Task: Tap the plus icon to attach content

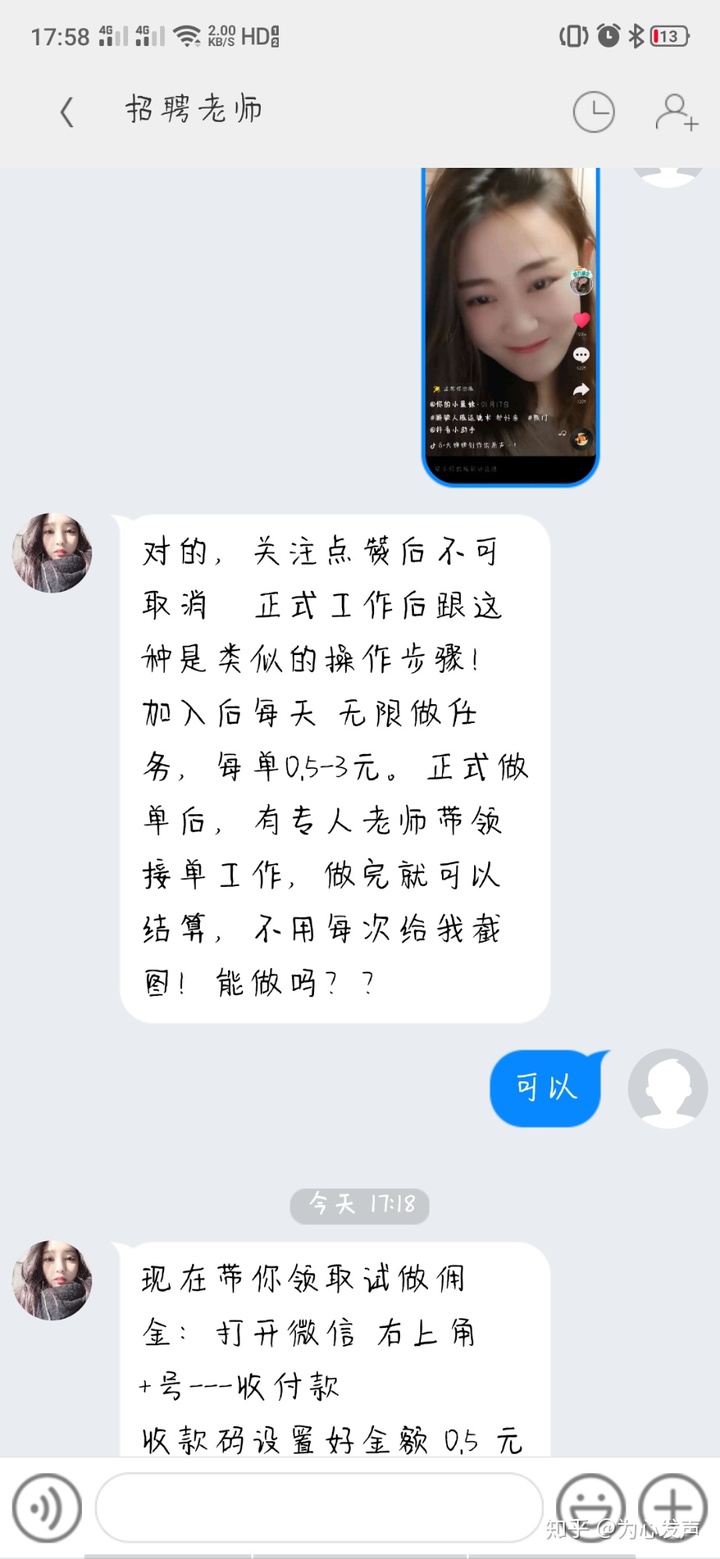Action: point(672,1507)
